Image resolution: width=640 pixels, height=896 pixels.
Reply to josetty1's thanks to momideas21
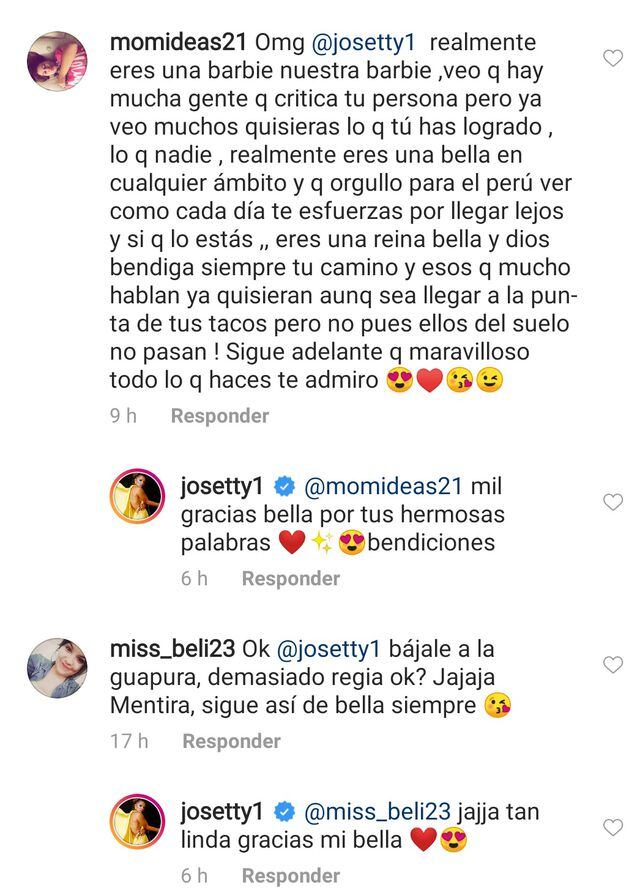click(x=290, y=578)
